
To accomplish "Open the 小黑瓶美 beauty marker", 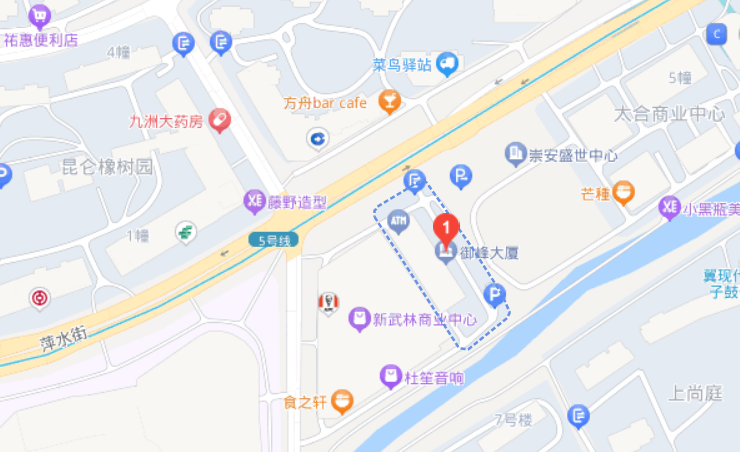I will click(x=670, y=209).
